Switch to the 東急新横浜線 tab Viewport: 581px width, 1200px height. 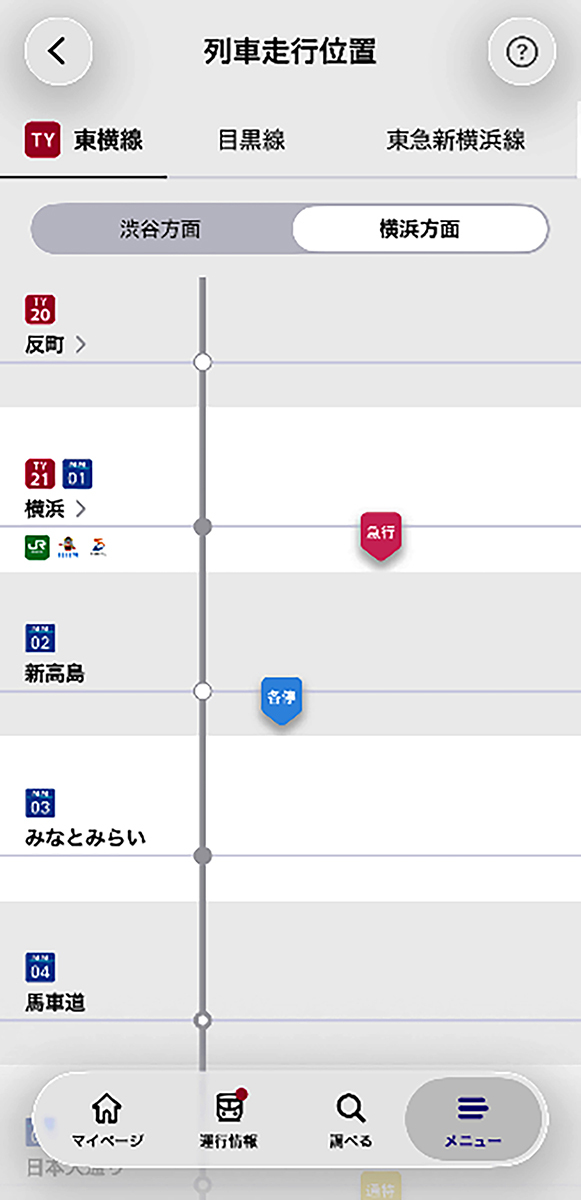pos(456,140)
